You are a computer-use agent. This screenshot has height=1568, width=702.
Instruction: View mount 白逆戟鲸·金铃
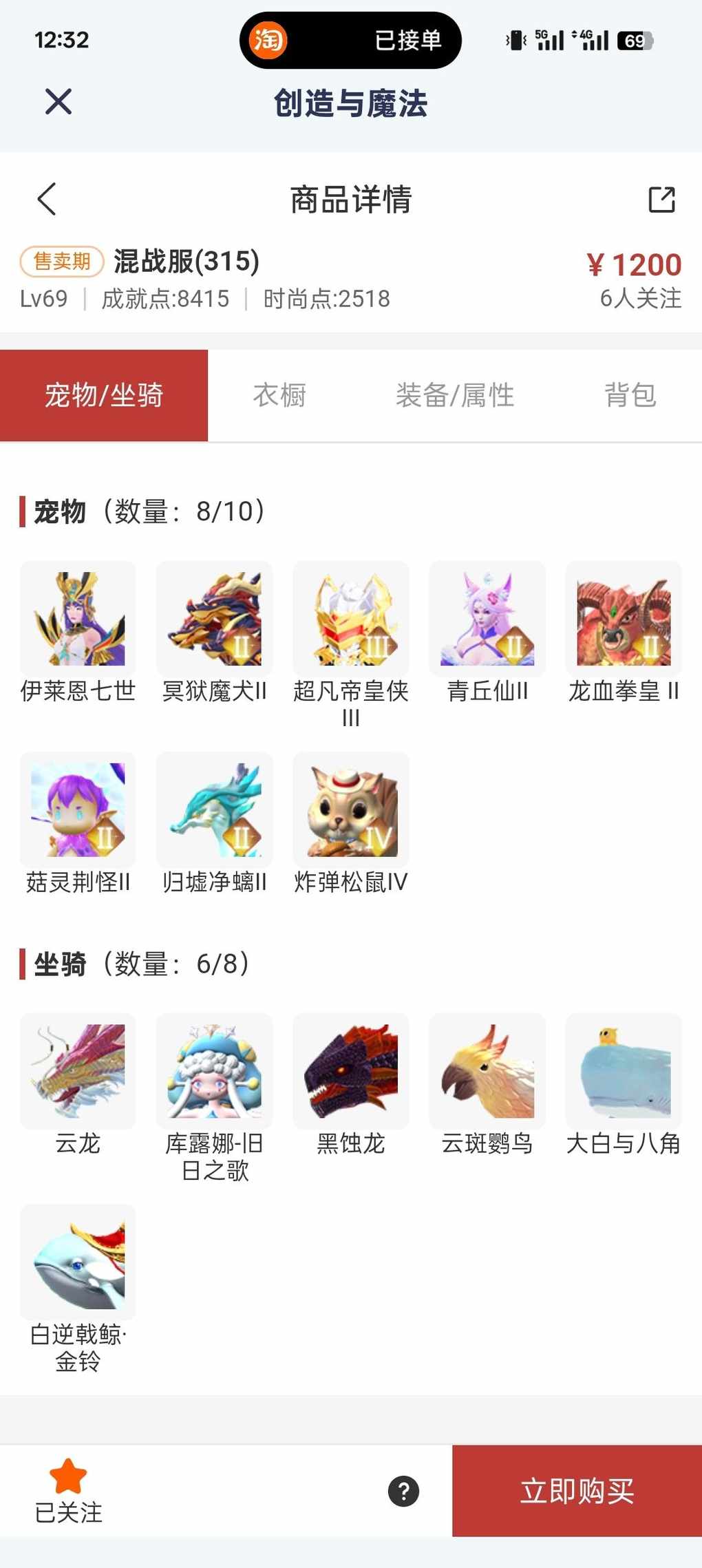(x=78, y=1262)
